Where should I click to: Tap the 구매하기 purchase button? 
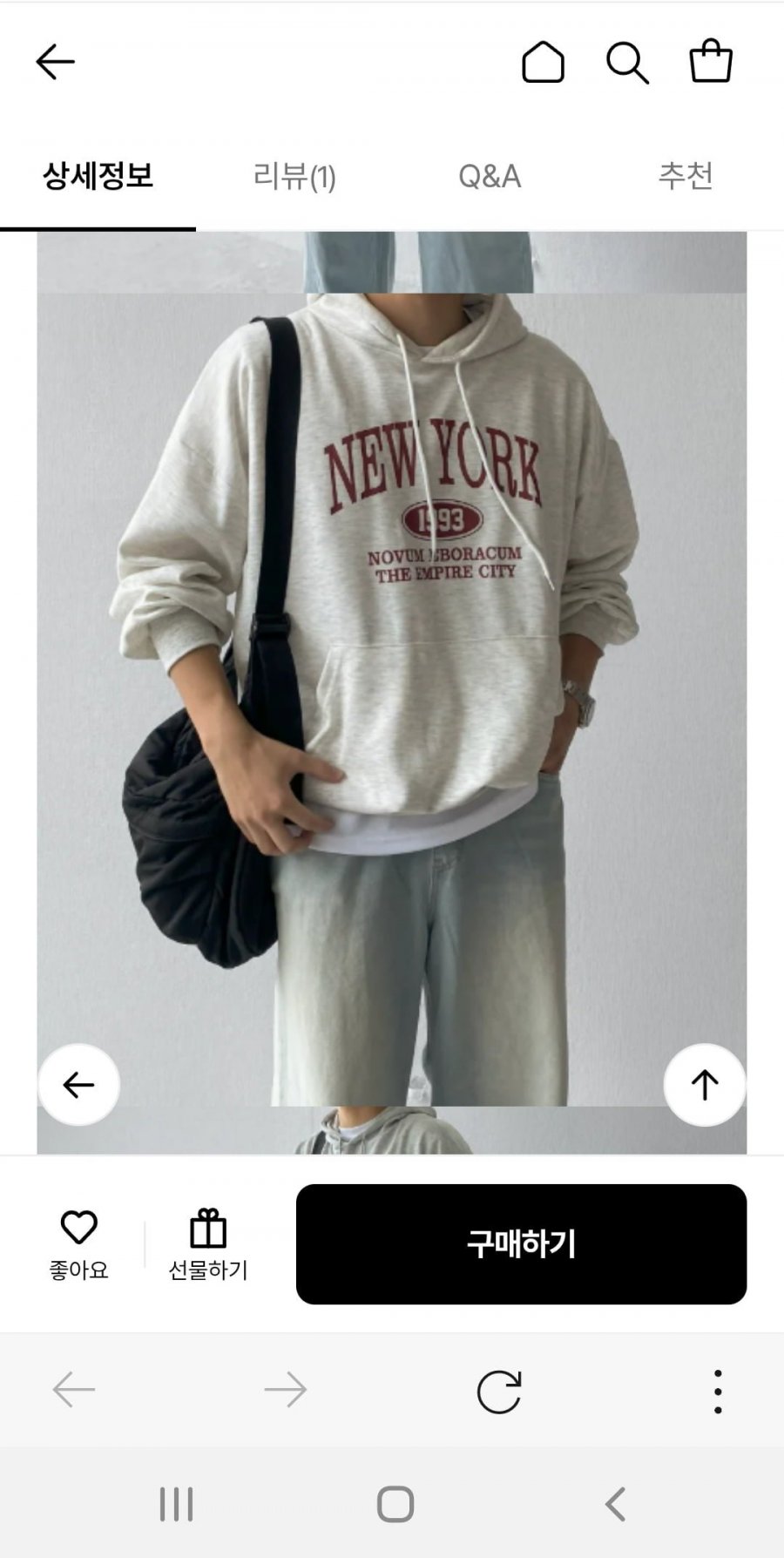click(521, 1243)
